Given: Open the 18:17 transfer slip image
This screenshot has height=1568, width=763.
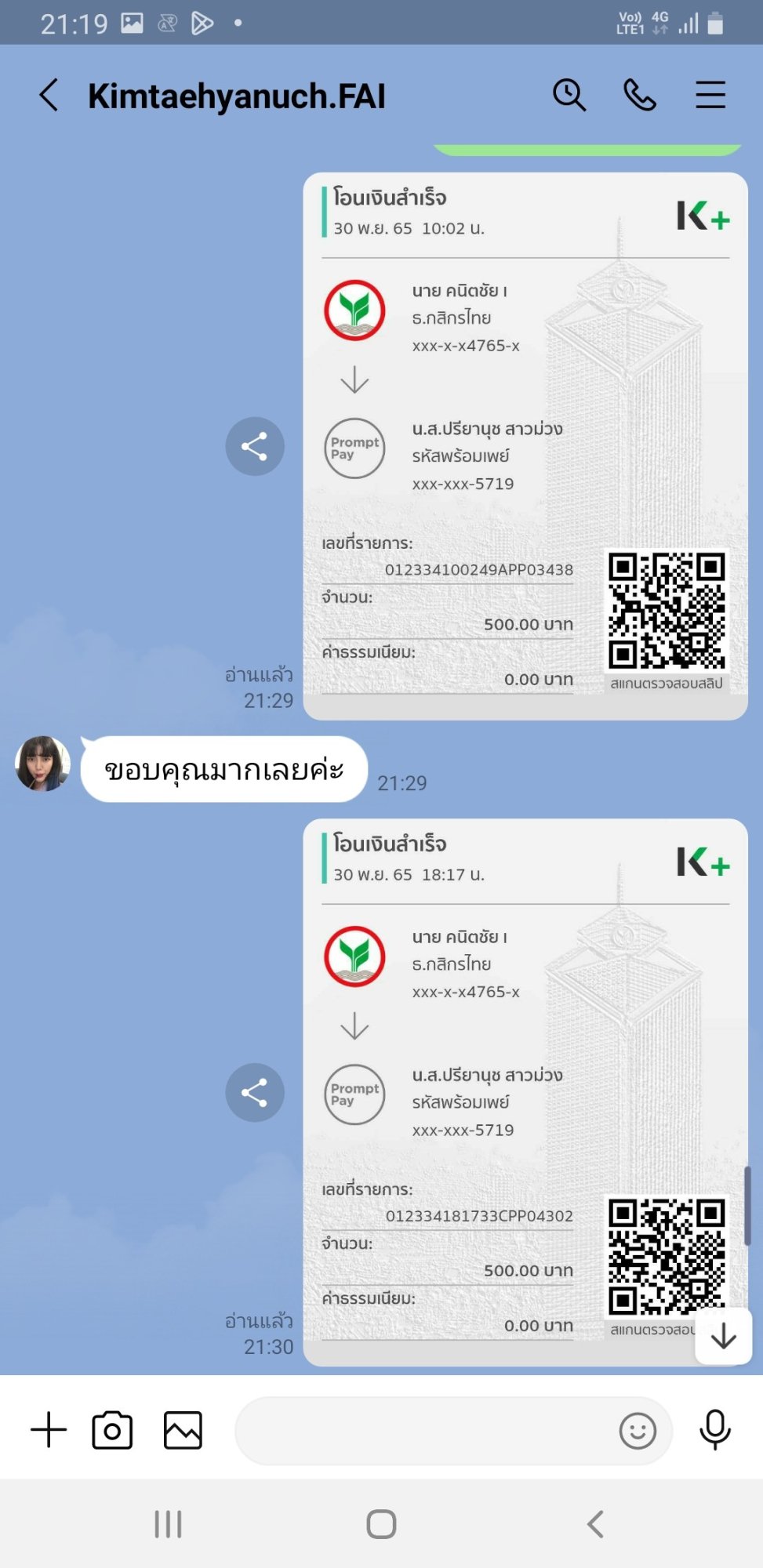Looking at the screenshot, I should (525, 1092).
